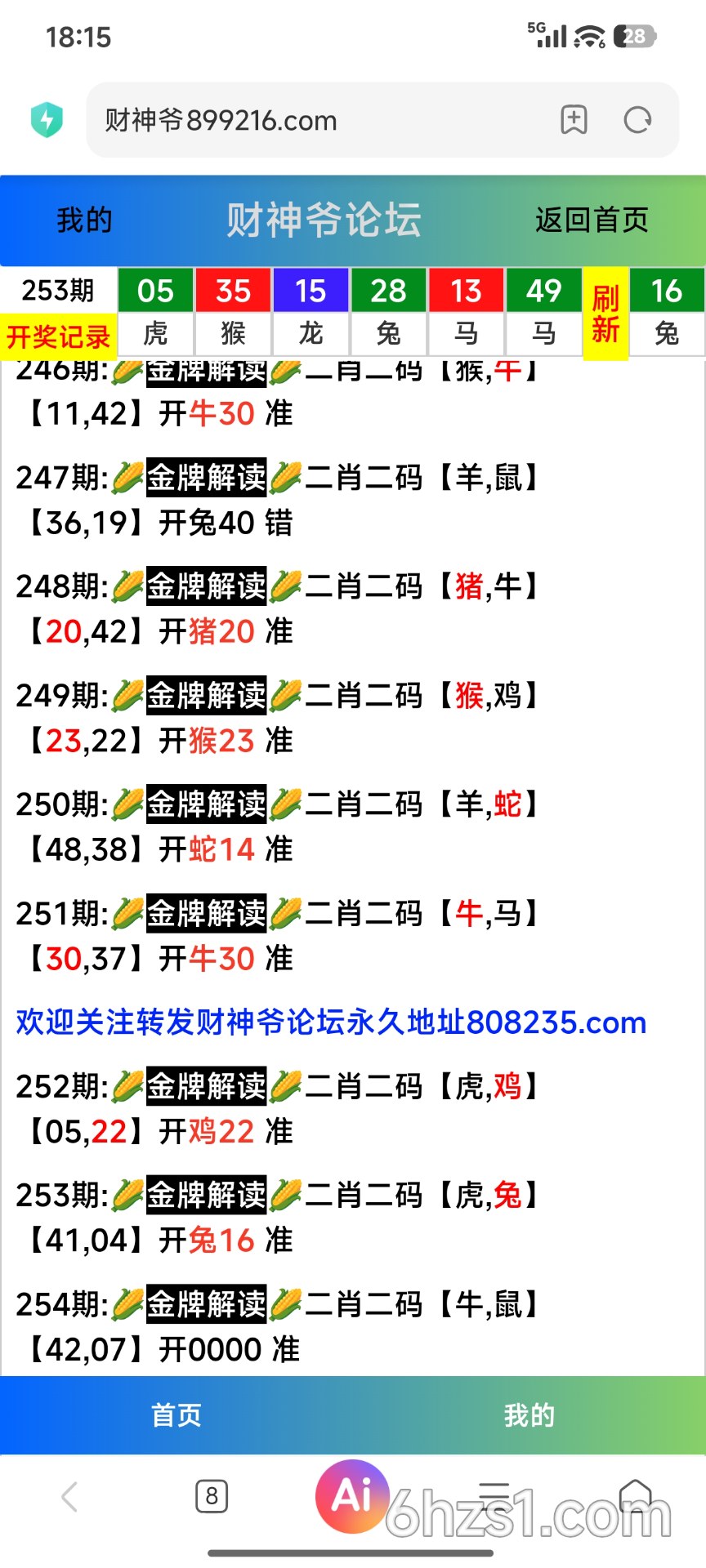Open the 开奖记录 draw history
Viewport: 706px width, 1568px height.
point(58,336)
